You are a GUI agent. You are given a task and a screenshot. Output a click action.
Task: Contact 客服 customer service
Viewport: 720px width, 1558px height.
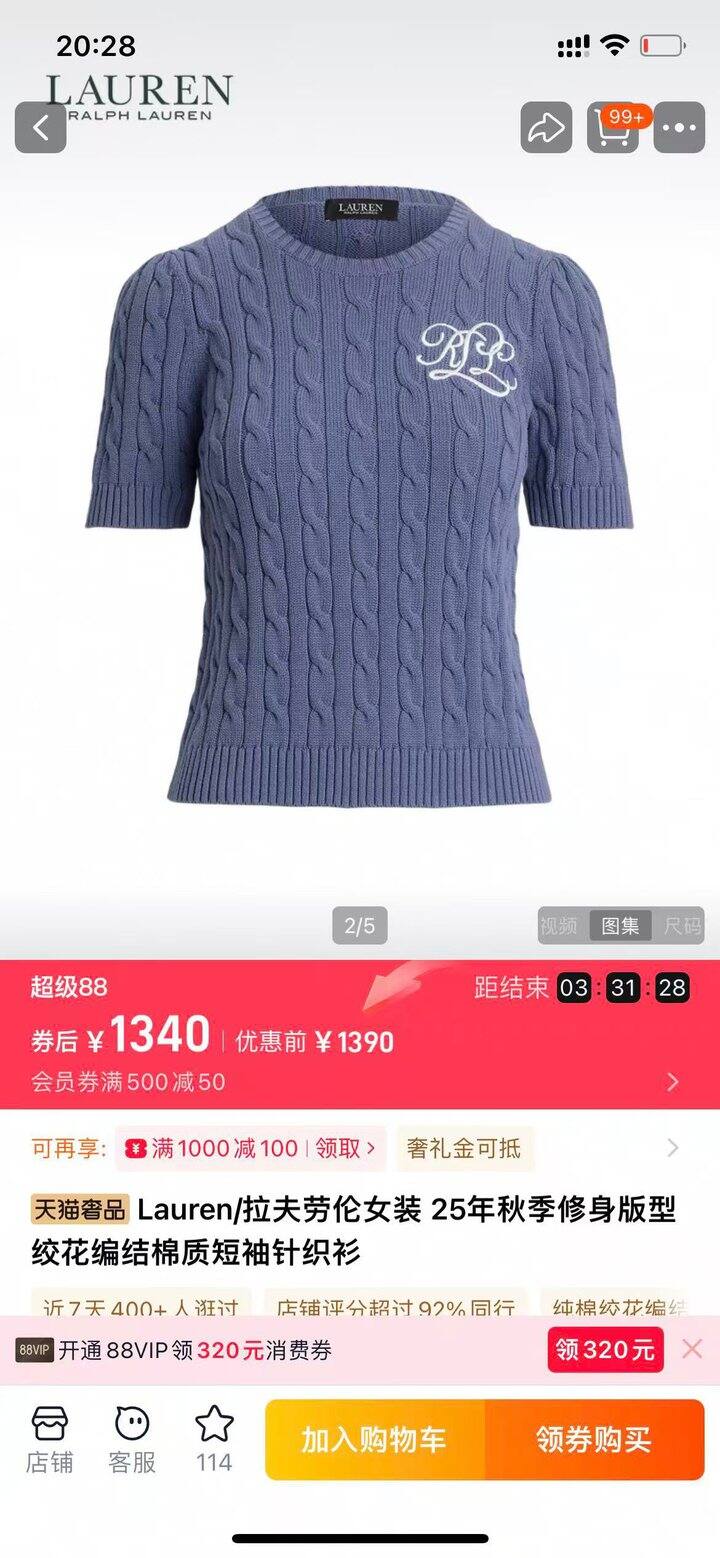(x=132, y=1440)
